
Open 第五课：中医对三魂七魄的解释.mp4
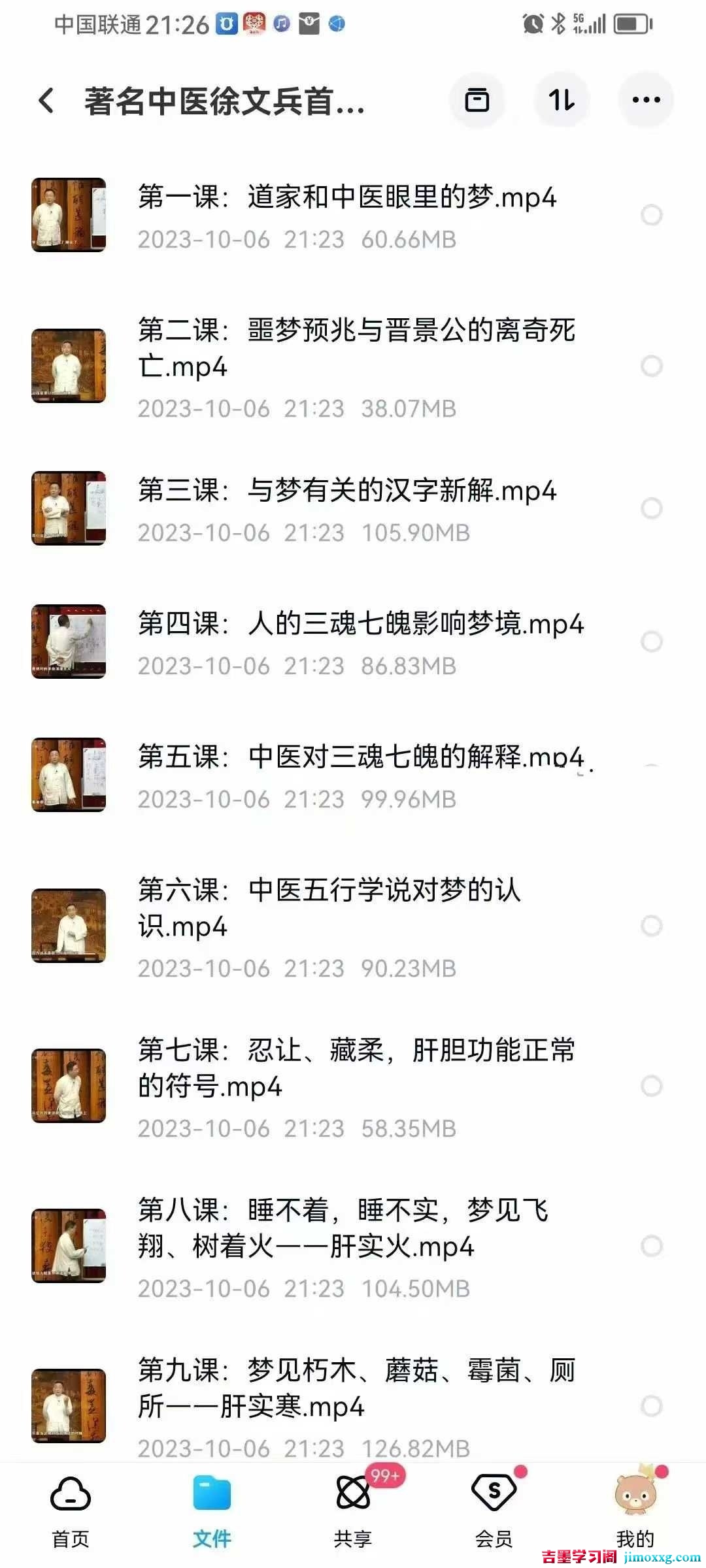(x=360, y=757)
